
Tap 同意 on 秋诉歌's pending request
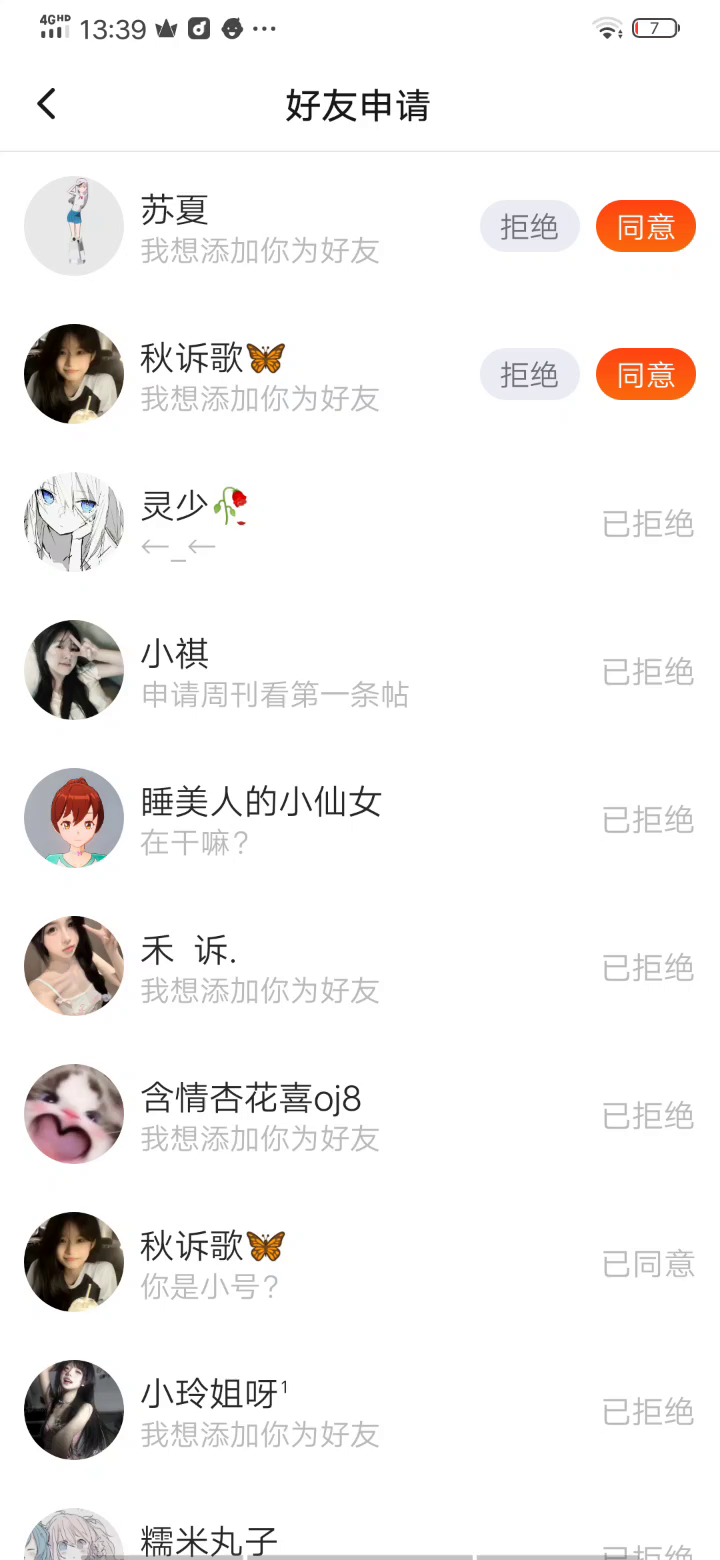point(645,375)
